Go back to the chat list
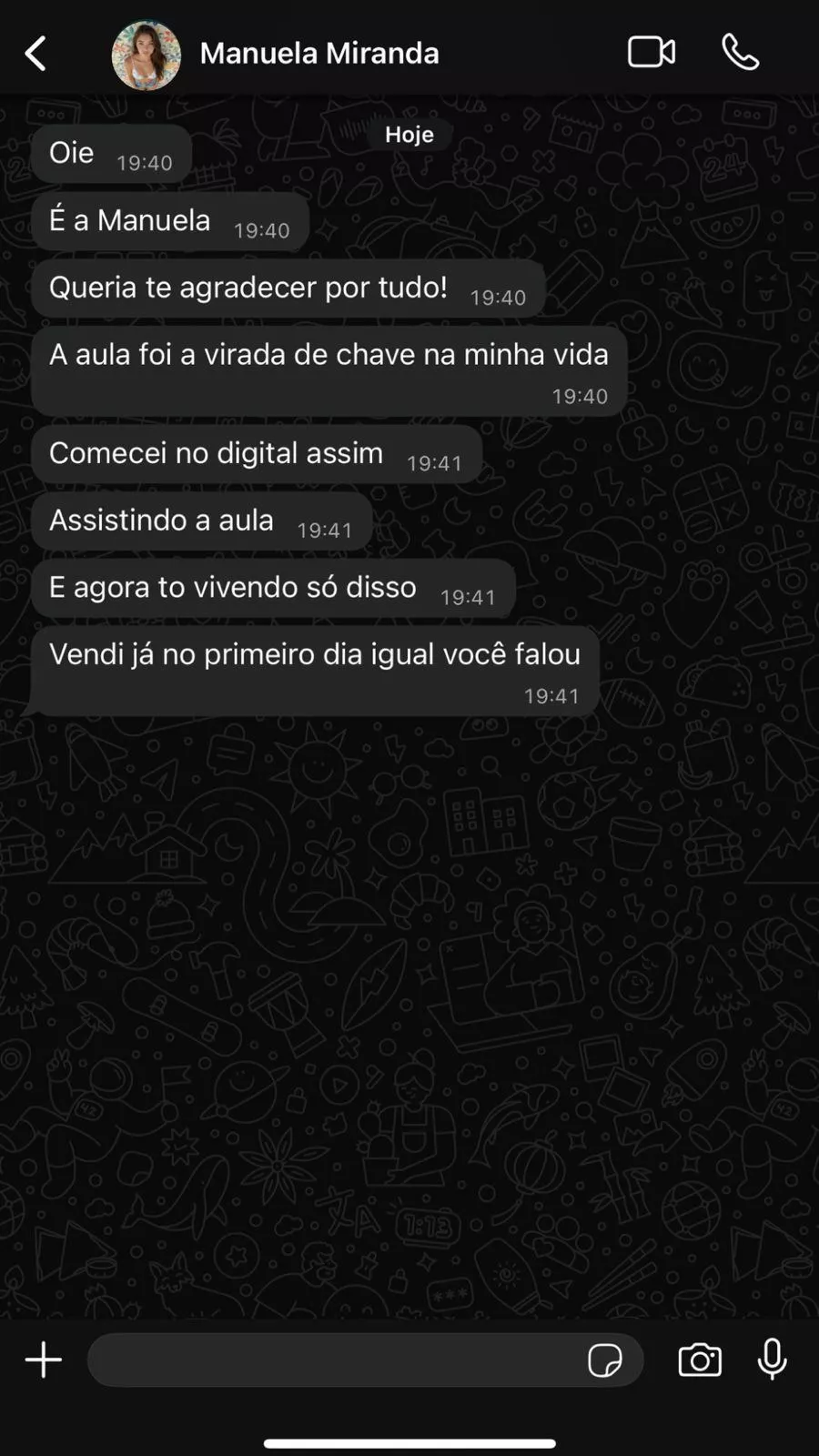 (35, 54)
